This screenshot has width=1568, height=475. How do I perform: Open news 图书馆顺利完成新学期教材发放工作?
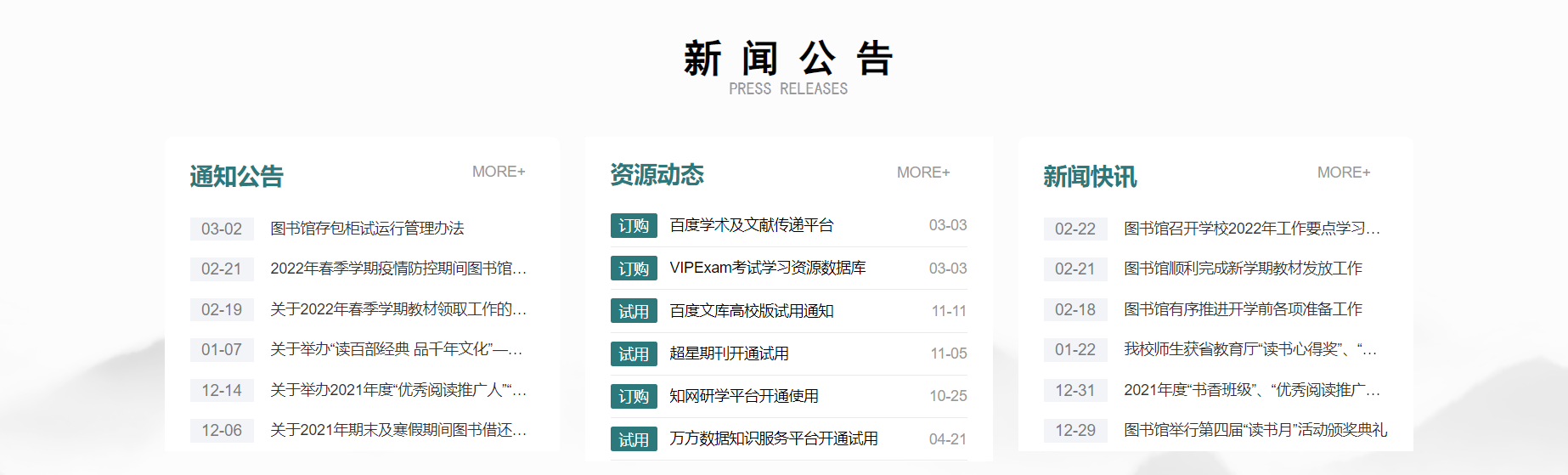1242,269
